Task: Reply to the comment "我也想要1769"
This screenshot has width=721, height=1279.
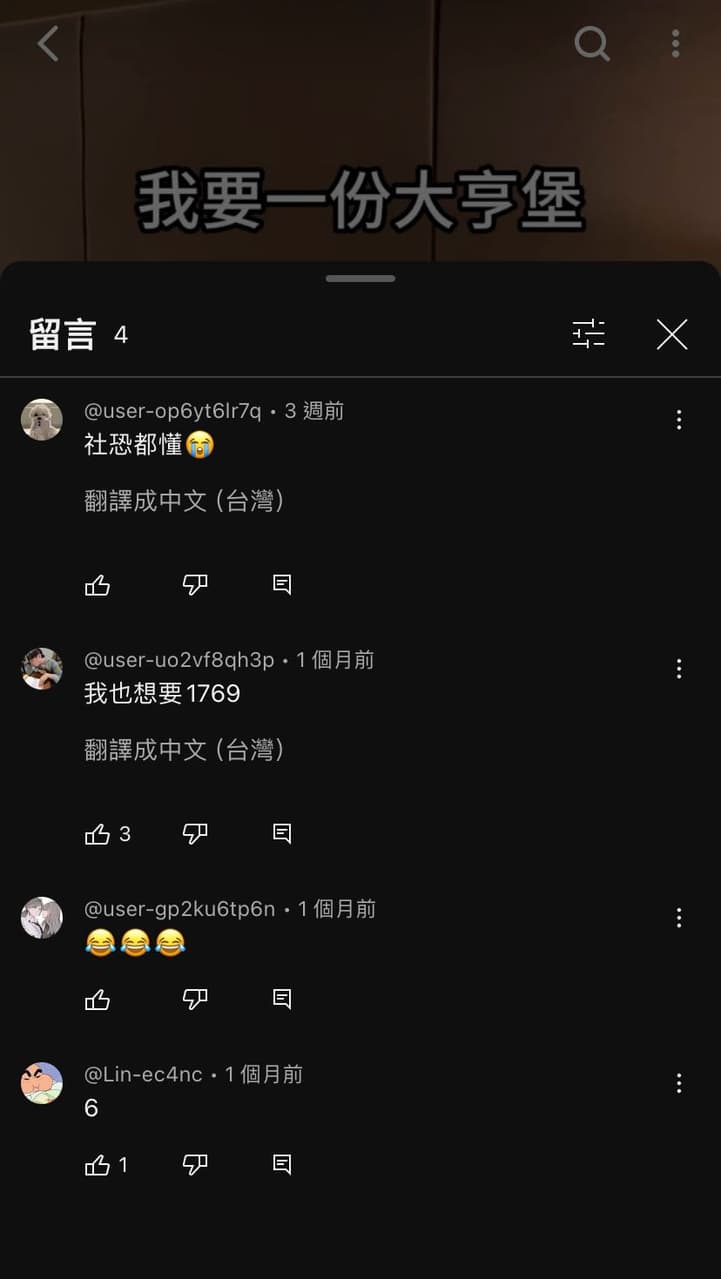Action: [x=282, y=834]
